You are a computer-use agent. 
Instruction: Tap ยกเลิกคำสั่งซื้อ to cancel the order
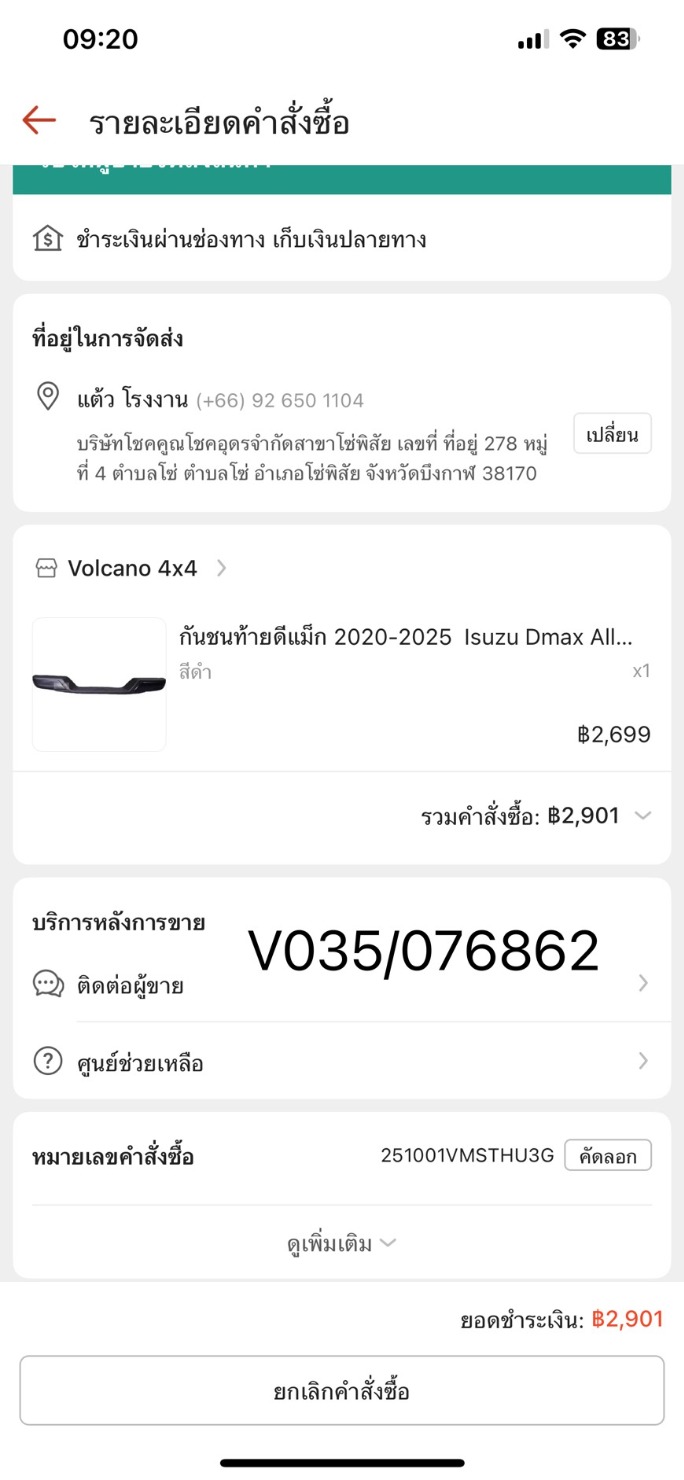point(341,1390)
